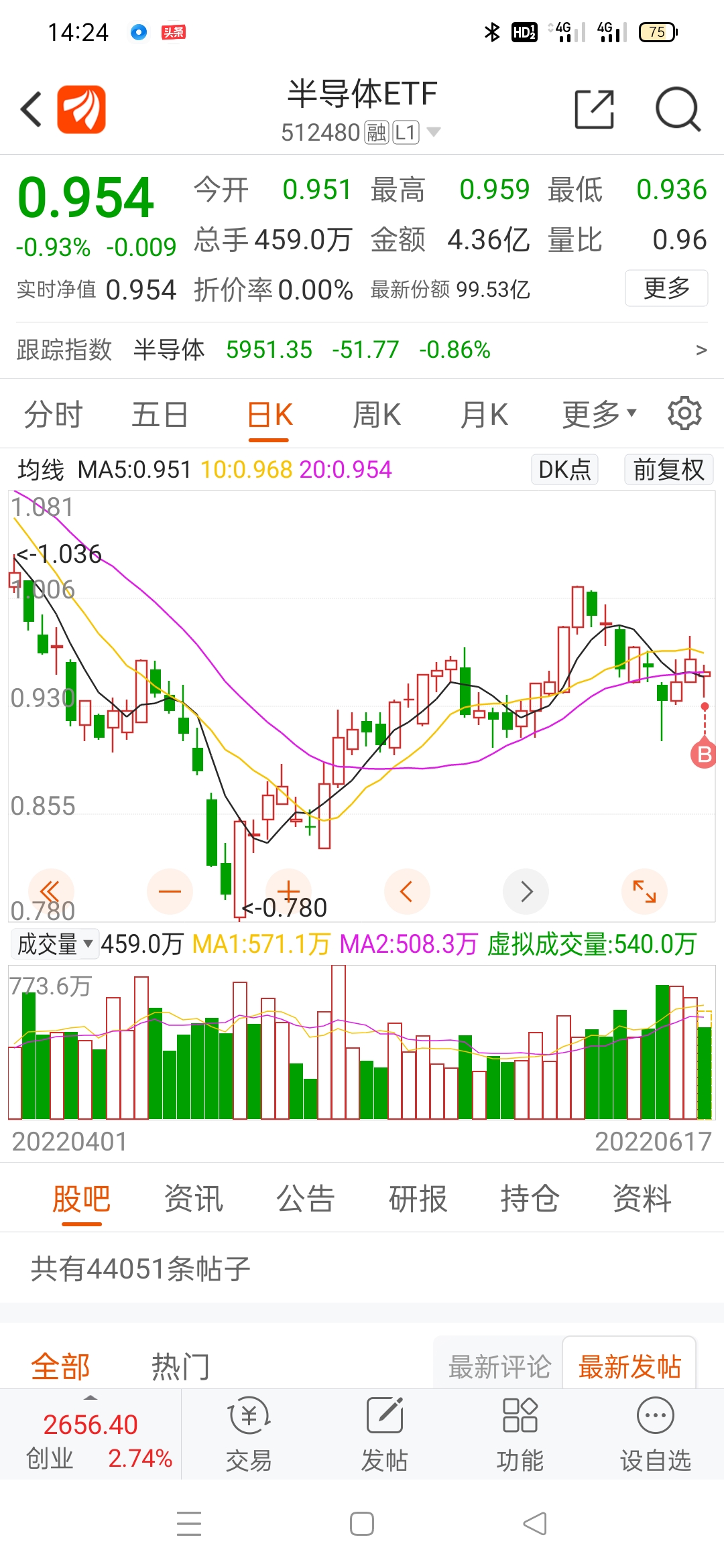Open the search magnifier icon
This screenshot has width=724, height=1568.
click(678, 109)
